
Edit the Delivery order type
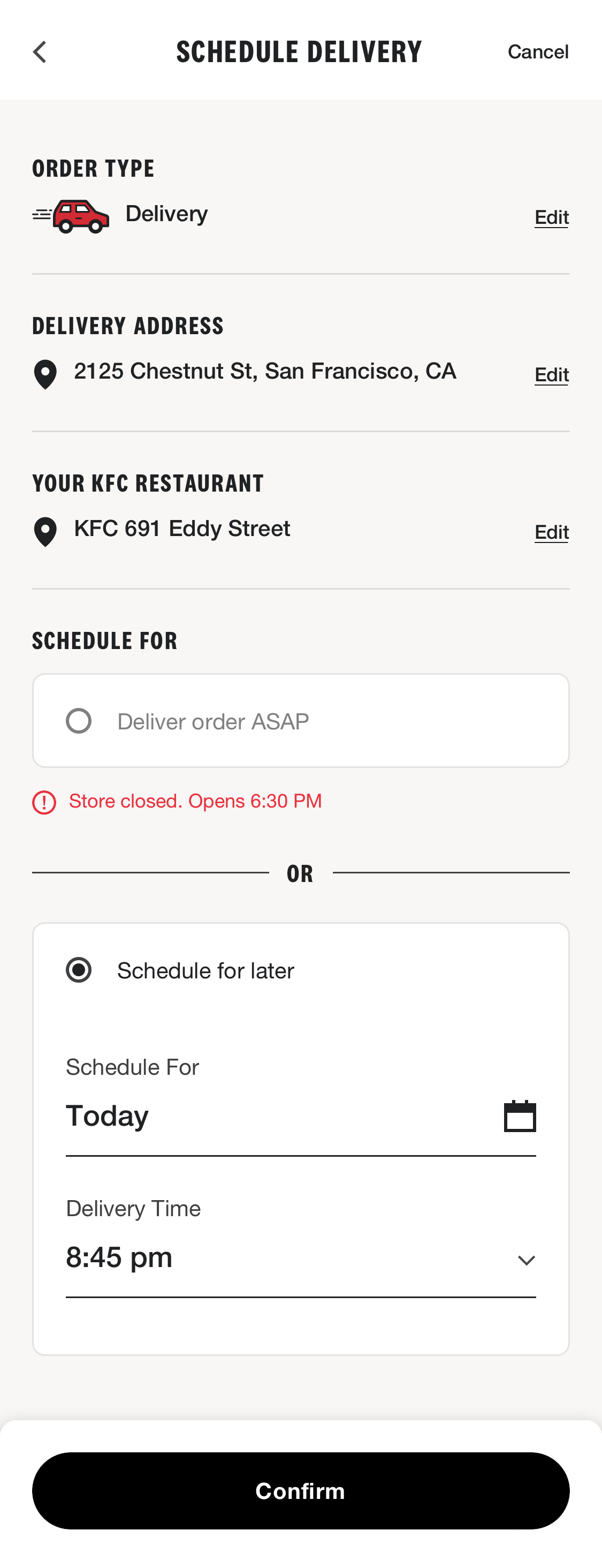click(550, 217)
